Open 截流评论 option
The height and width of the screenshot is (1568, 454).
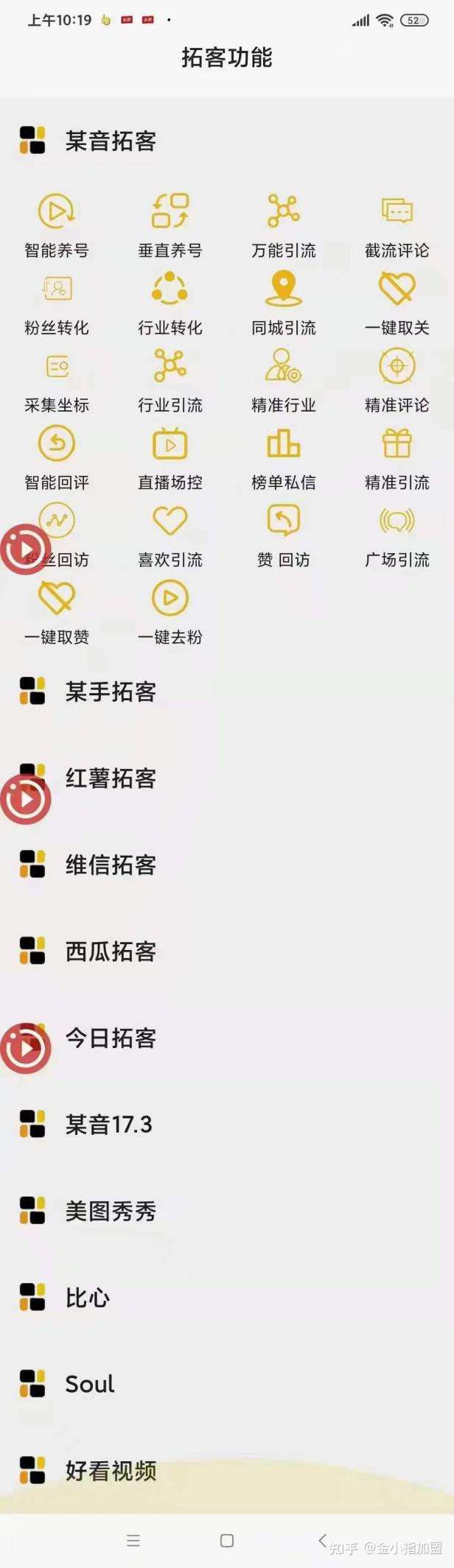point(397,212)
